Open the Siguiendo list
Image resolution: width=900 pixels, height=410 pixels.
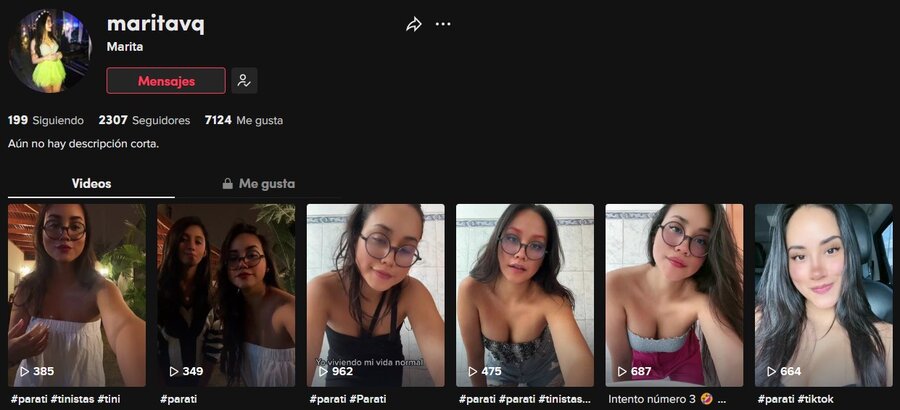pos(46,120)
